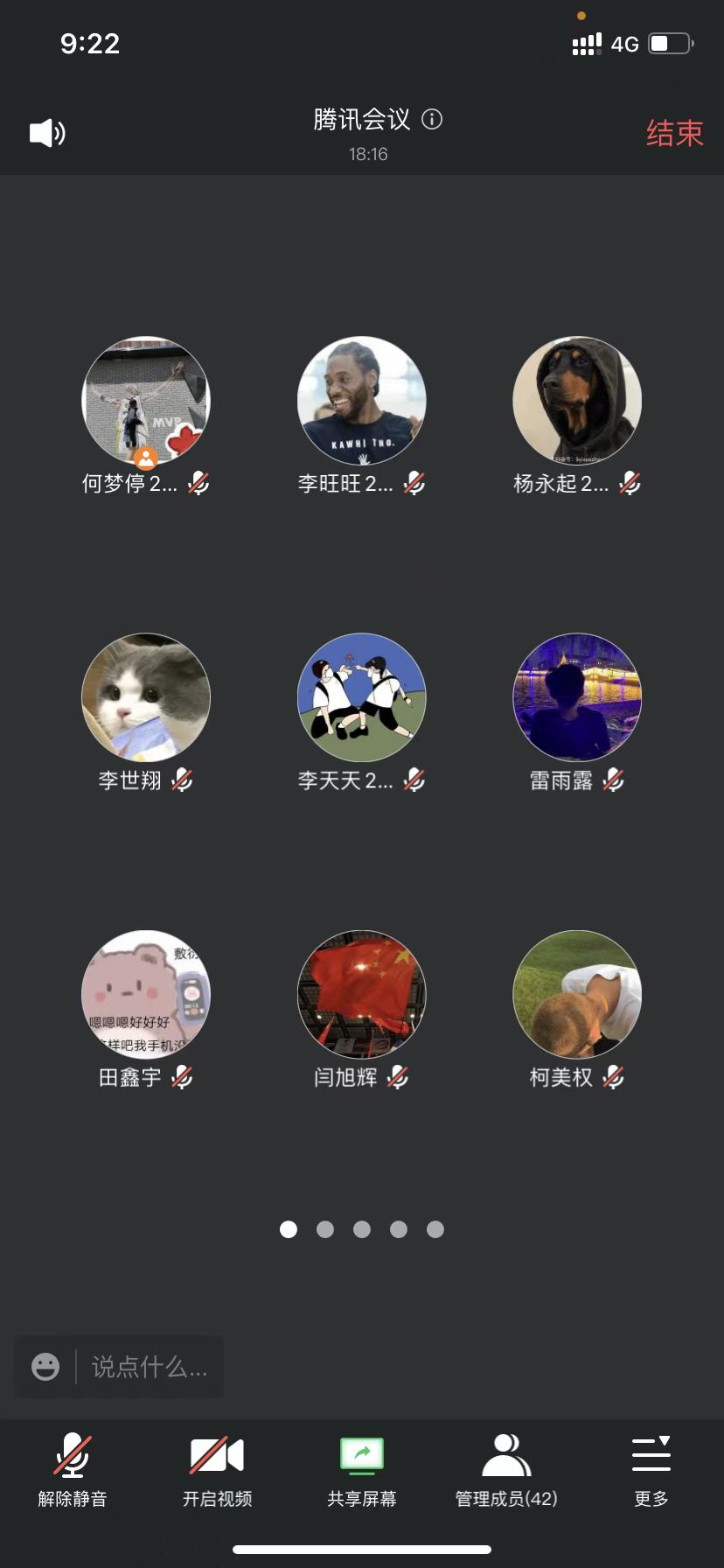
Task: Open participant 李世翔's avatar
Action: tap(146, 697)
